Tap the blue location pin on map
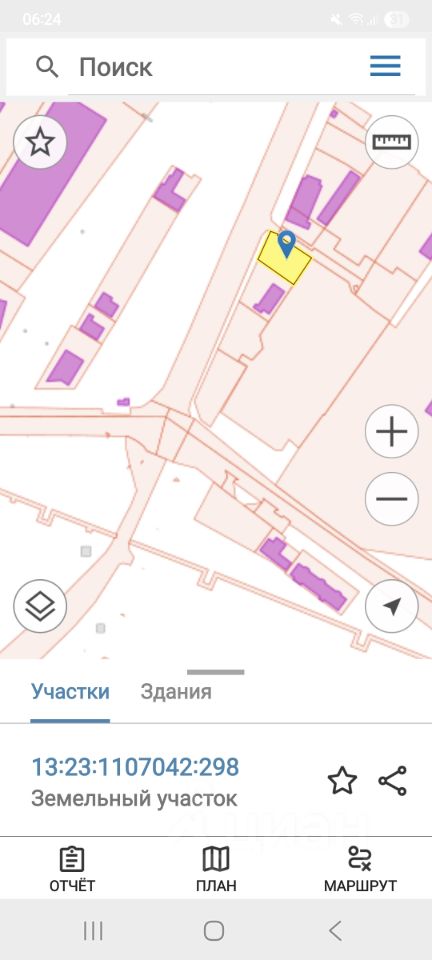This screenshot has height=960, width=432. point(286,244)
